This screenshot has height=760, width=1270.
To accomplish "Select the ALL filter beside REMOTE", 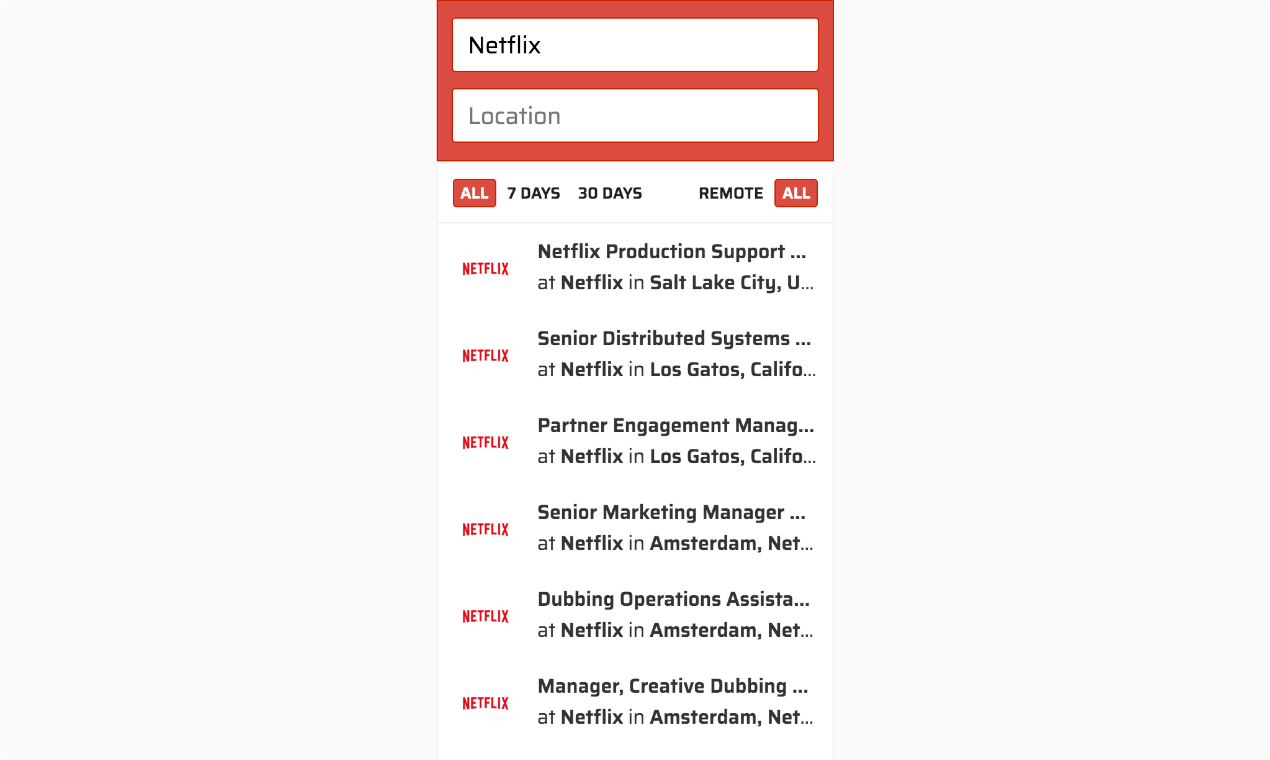I will click(x=796, y=193).
